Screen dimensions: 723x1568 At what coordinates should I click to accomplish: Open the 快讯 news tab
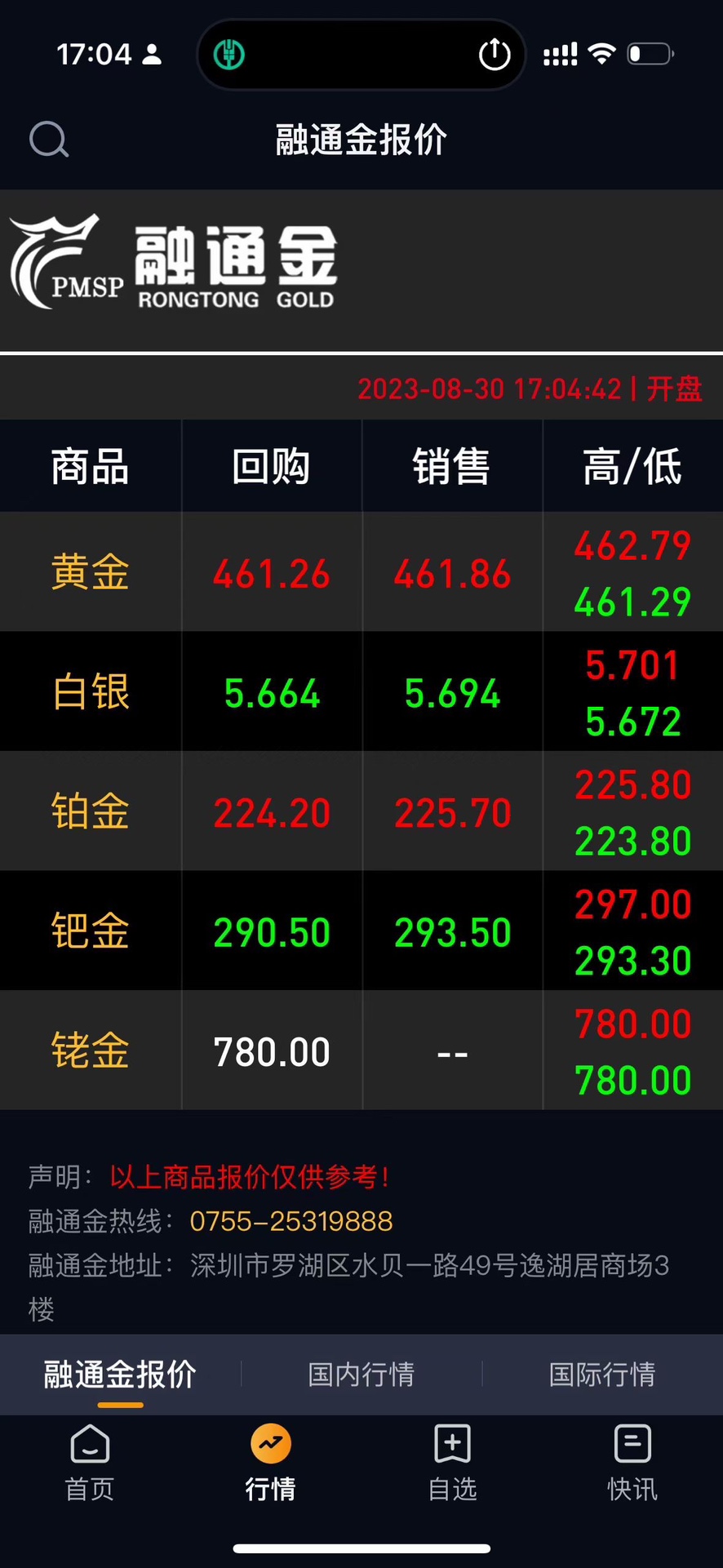(632, 1463)
